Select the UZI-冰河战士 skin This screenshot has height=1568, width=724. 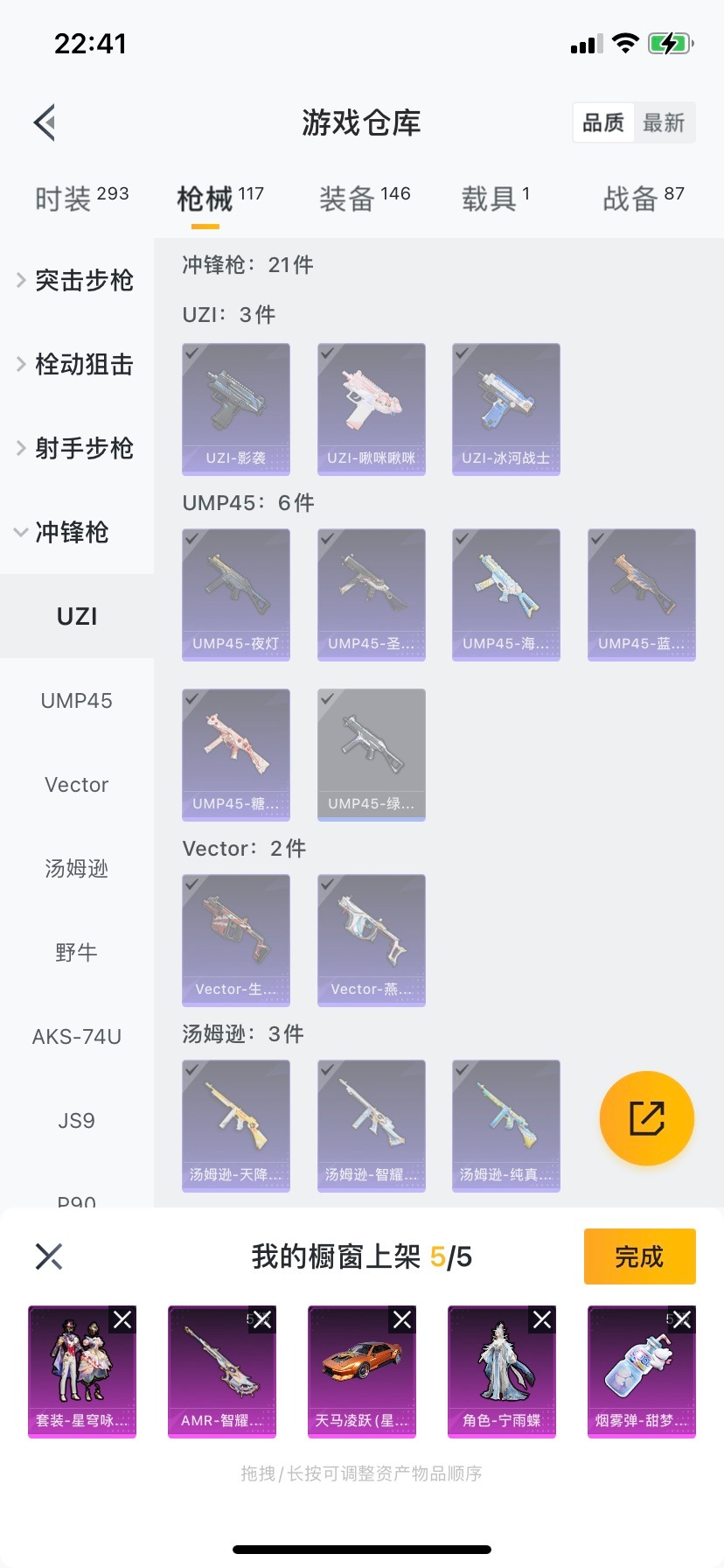(x=506, y=409)
